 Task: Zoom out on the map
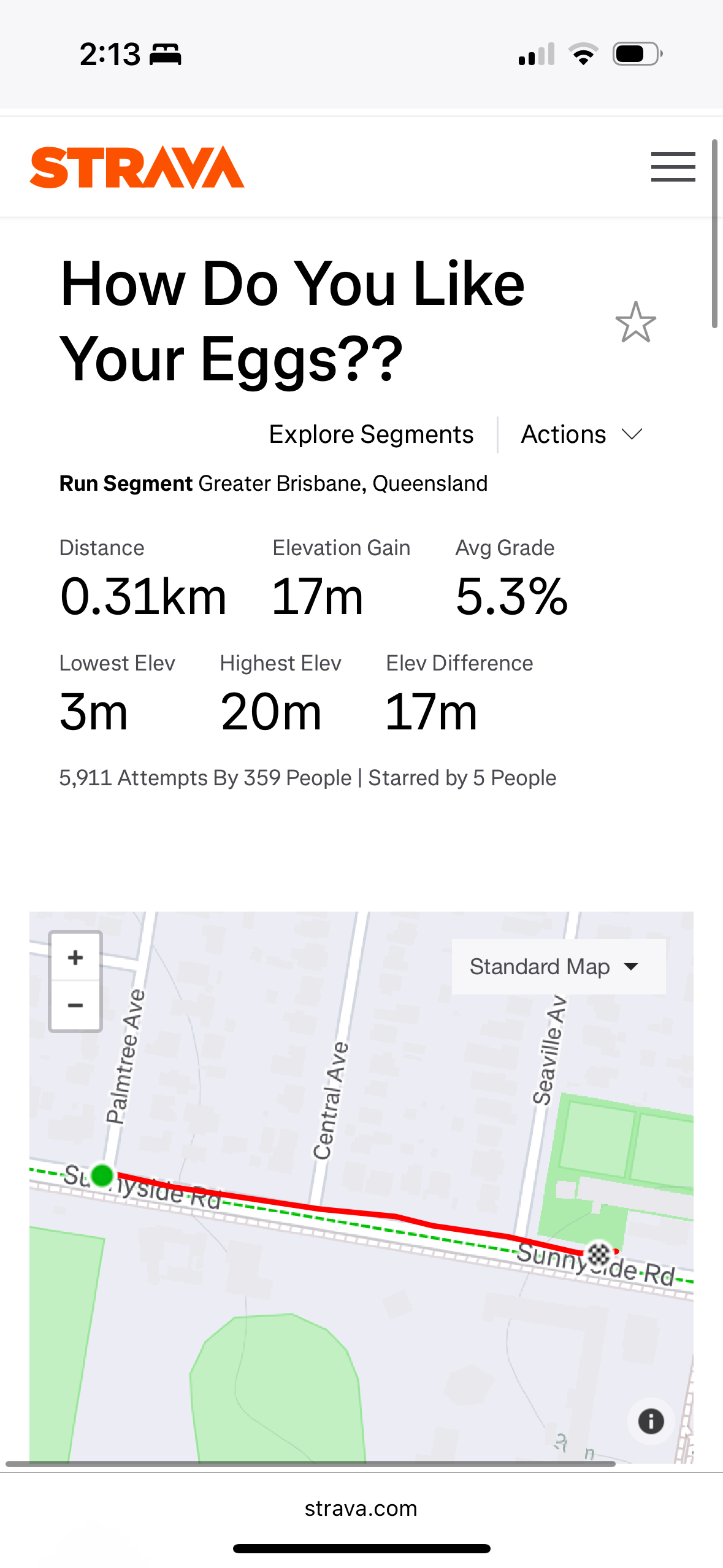click(x=75, y=1005)
